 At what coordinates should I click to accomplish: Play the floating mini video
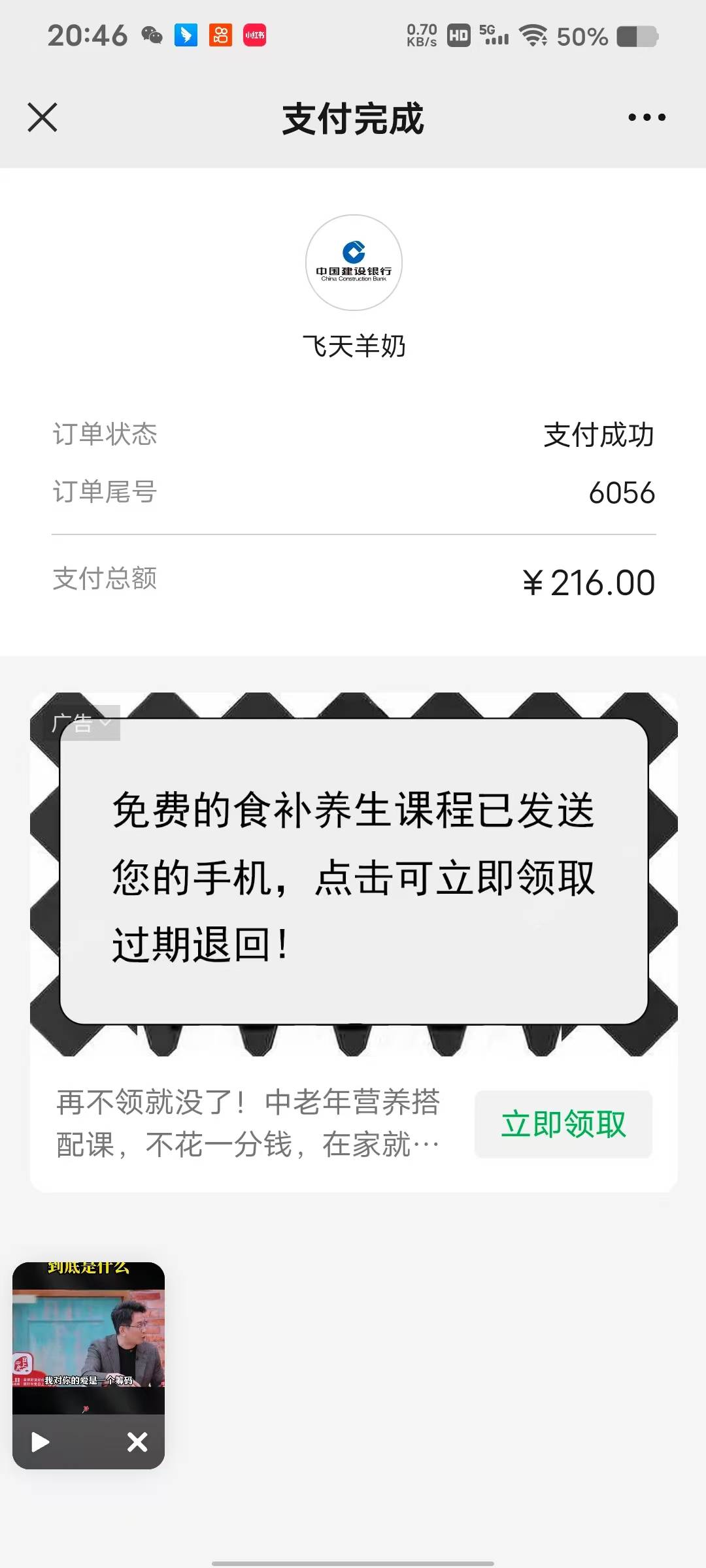pos(41,1442)
